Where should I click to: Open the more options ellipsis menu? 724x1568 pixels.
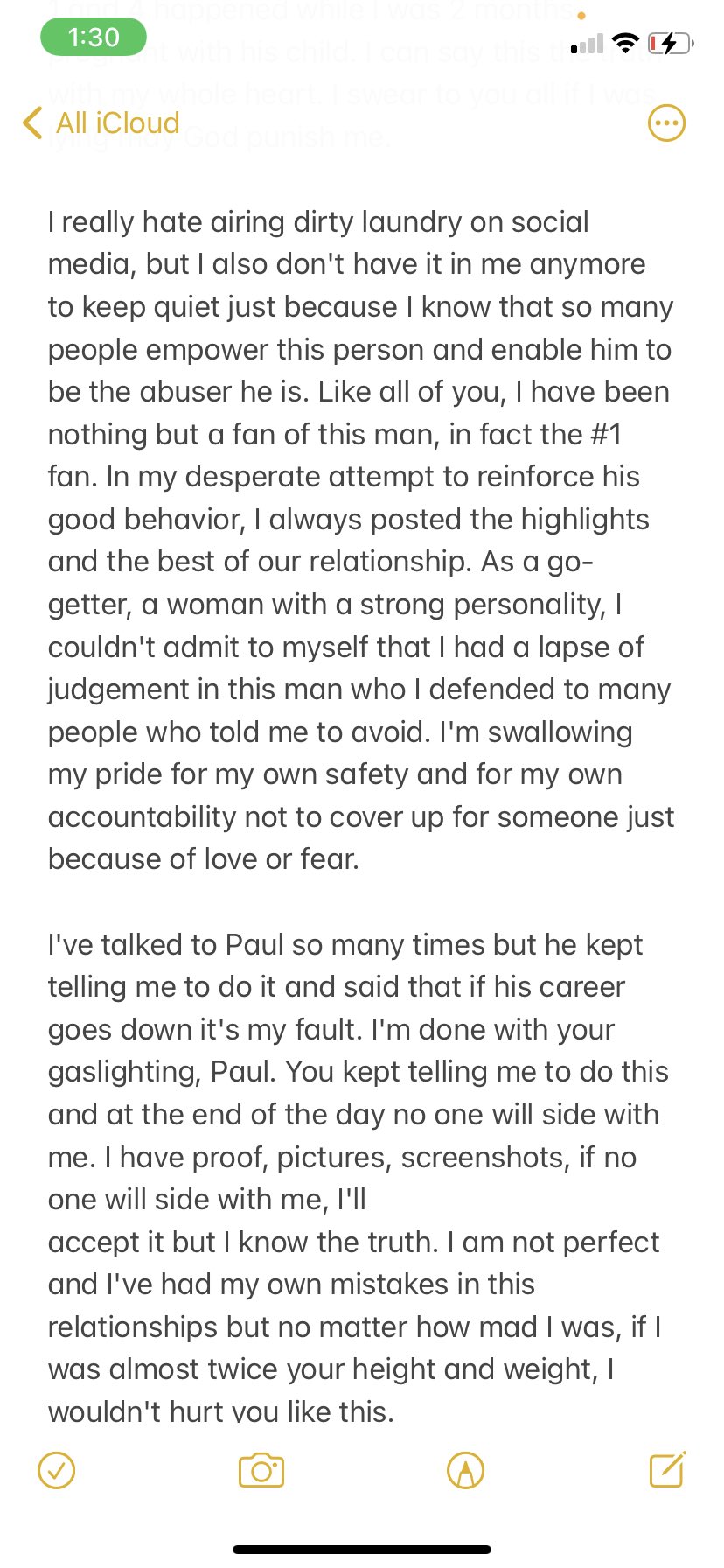(x=666, y=123)
